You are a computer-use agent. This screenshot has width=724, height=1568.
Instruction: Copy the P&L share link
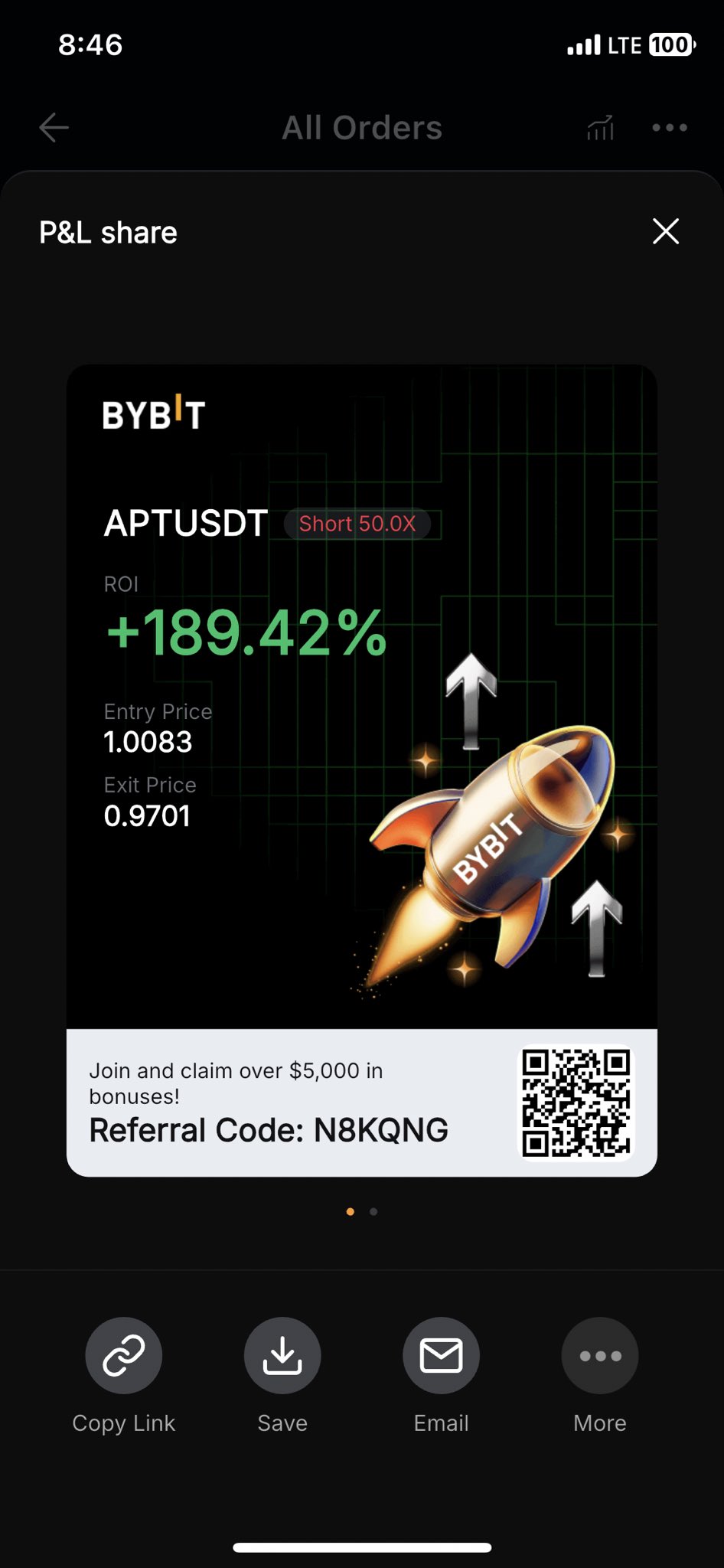(124, 1356)
